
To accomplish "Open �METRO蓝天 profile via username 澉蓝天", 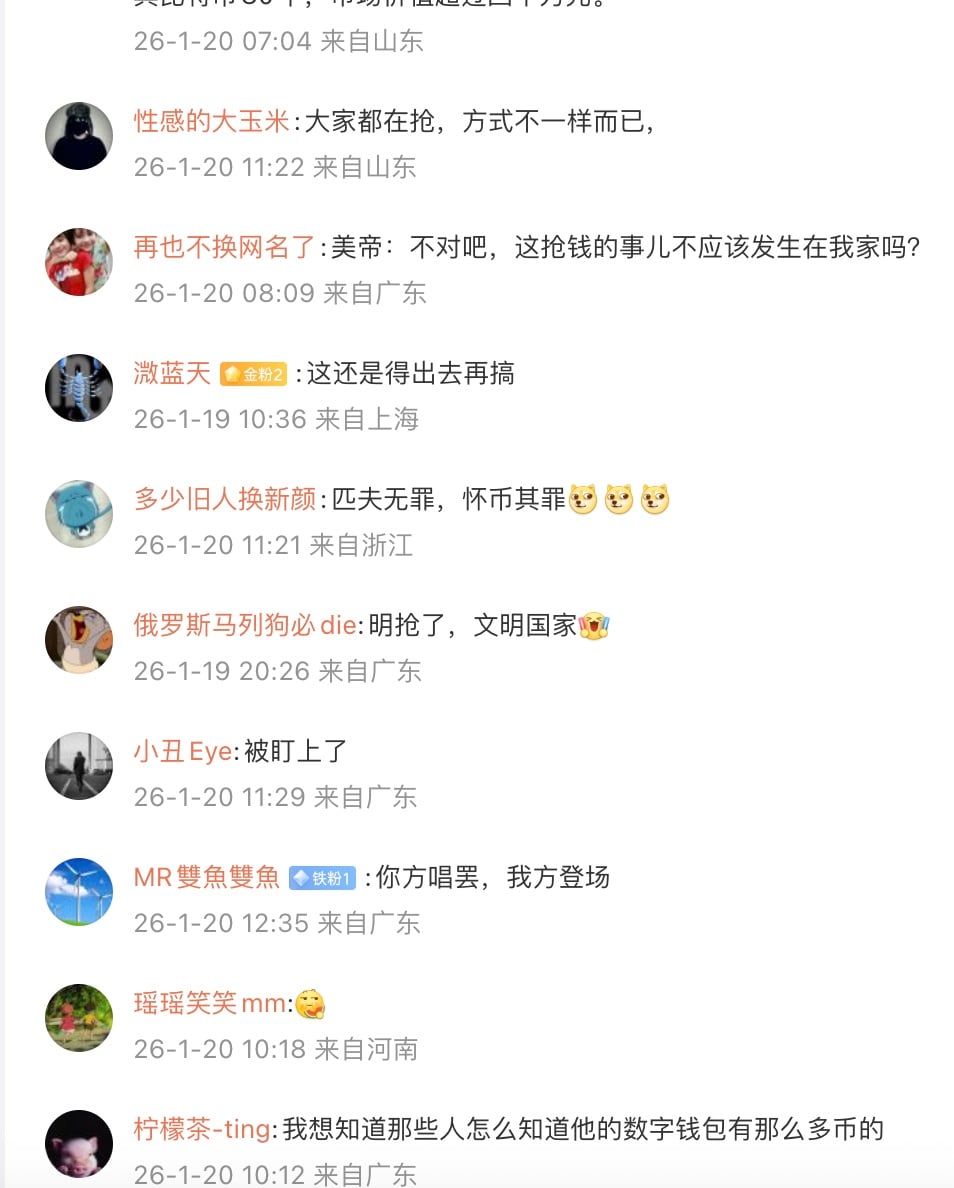I will 172,374.
